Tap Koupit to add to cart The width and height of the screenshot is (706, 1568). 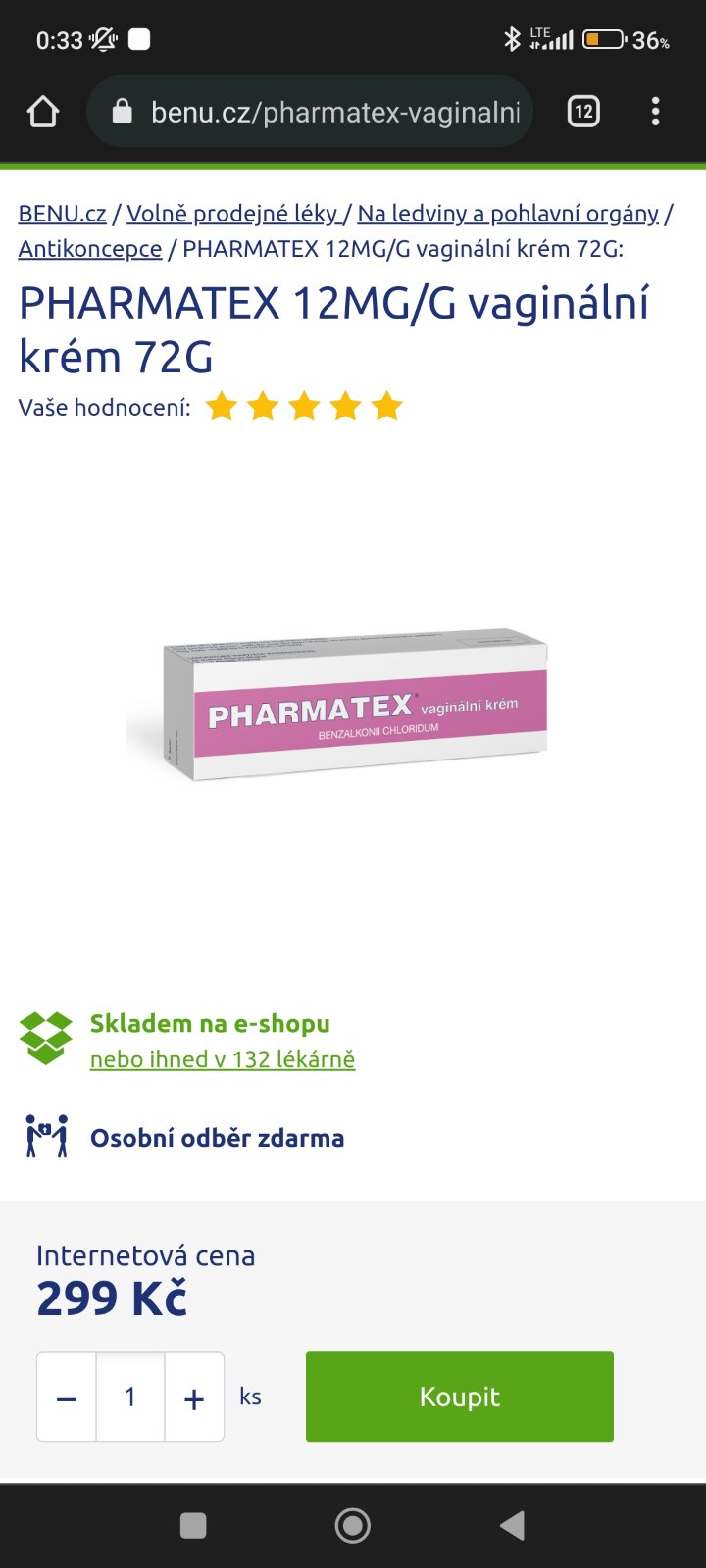pos(459,1396)
